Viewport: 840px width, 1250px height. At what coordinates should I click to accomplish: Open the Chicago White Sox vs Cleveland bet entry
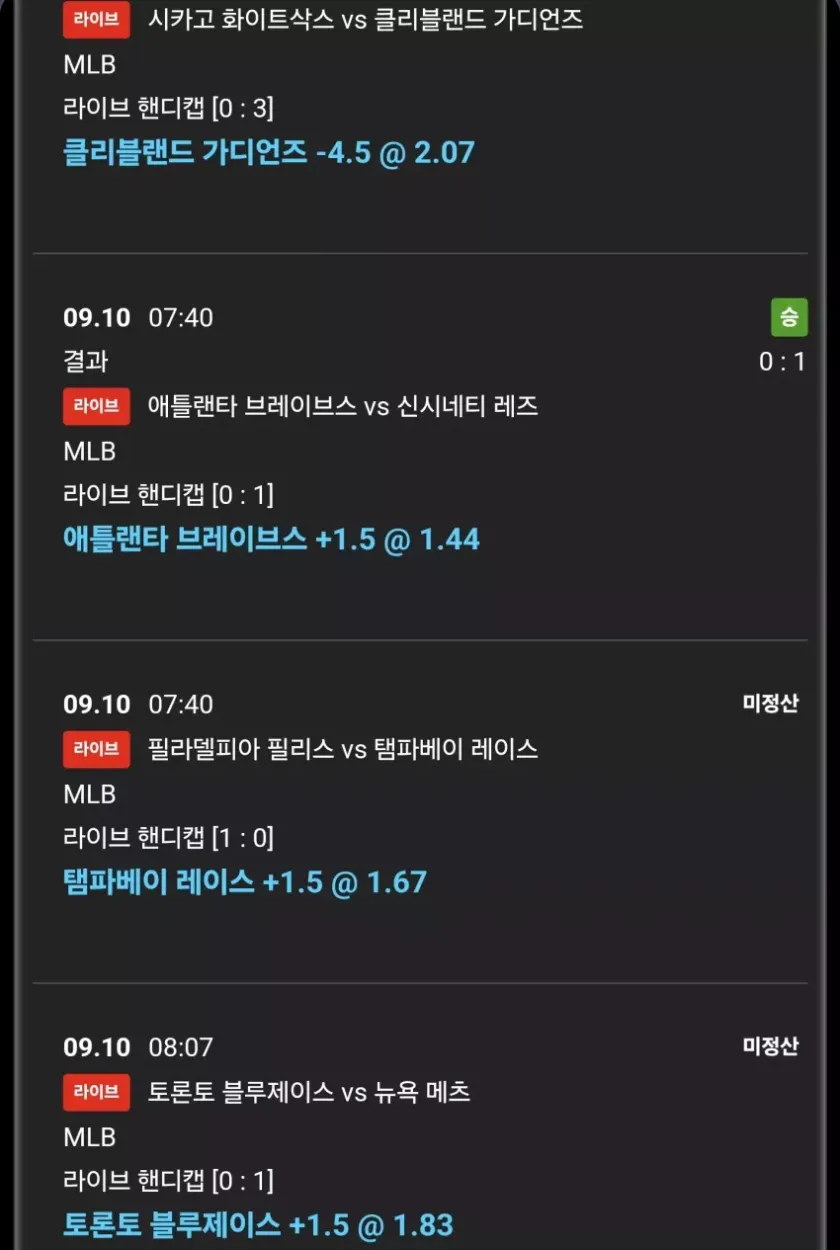365,20
